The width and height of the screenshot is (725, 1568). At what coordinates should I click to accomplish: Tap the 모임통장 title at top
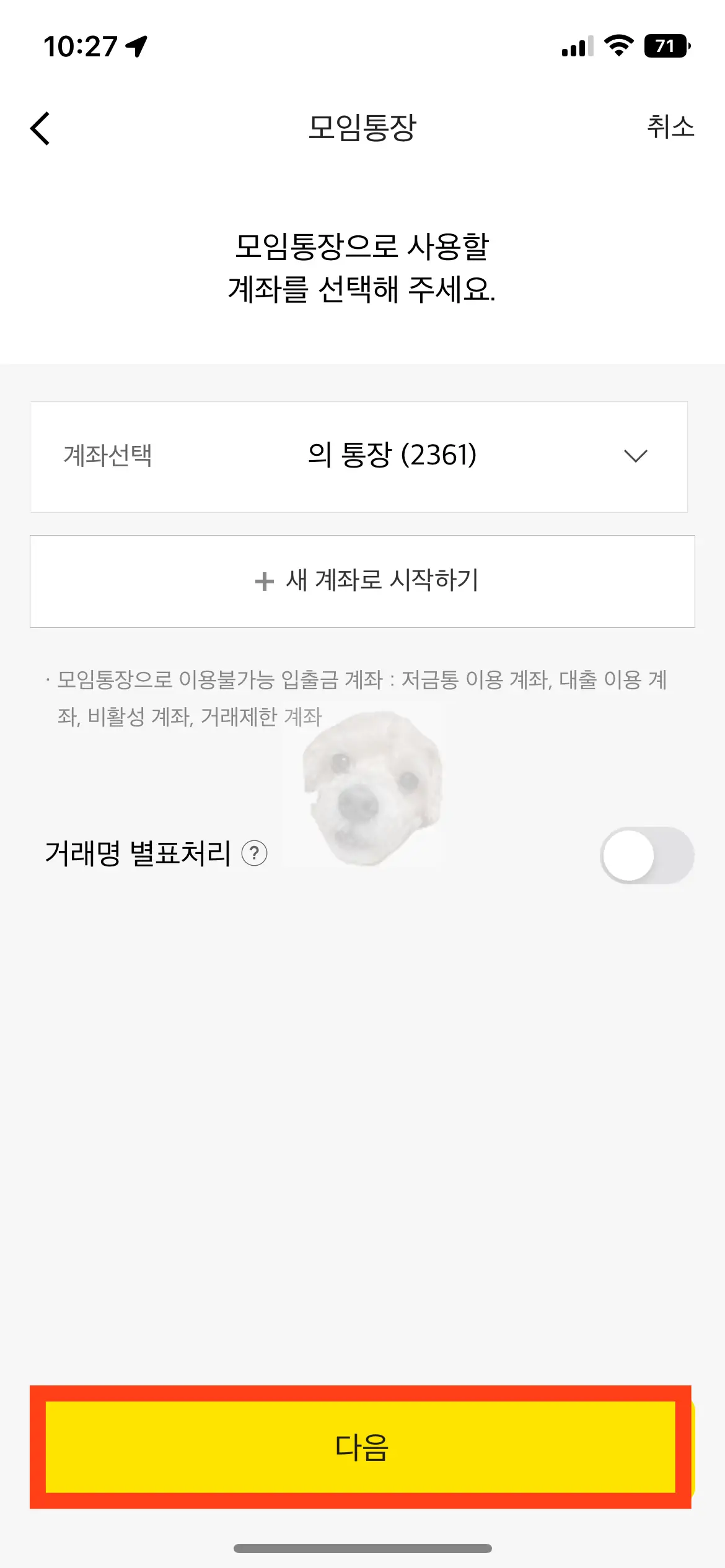(x=362, y=126)
